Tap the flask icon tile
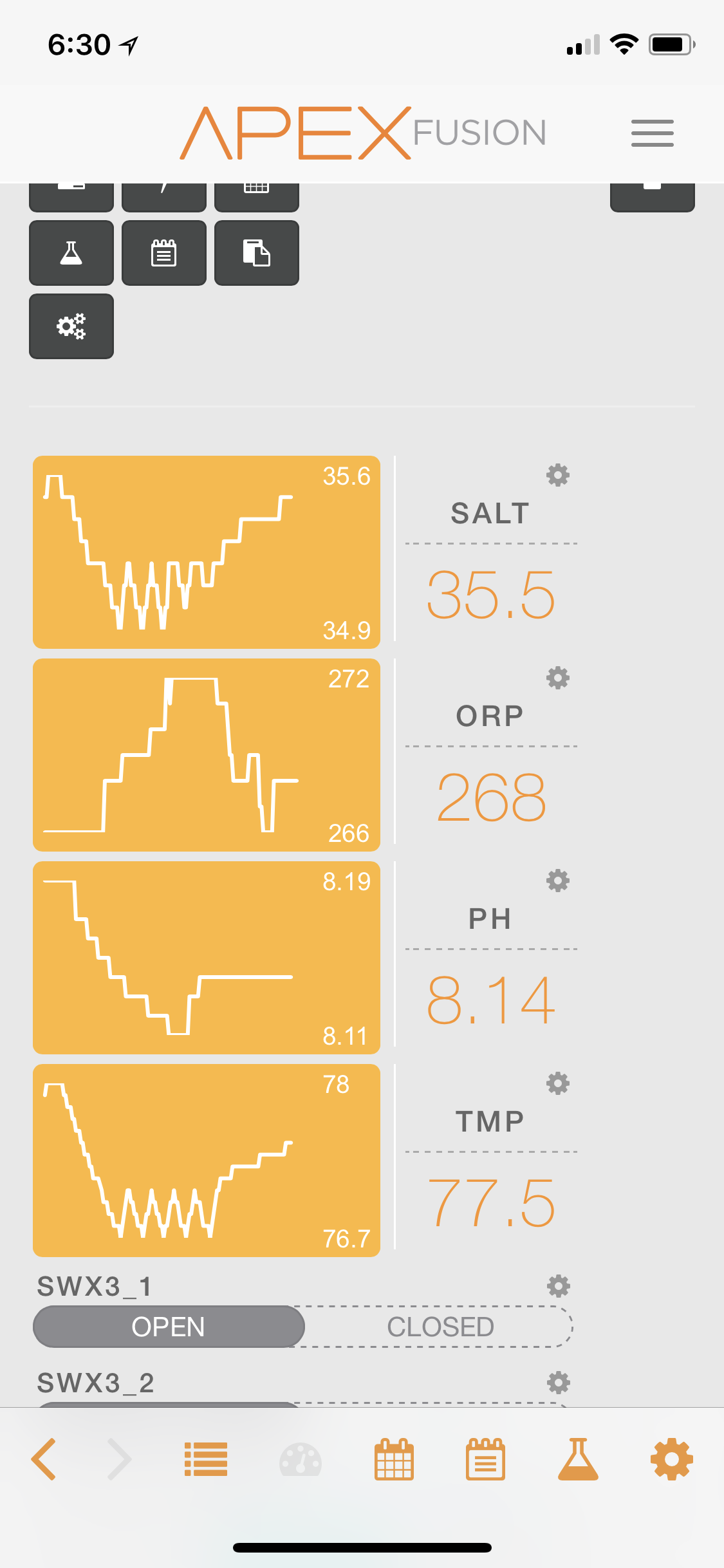Screen dimensions: 724x1568 (x=71, y=253)
